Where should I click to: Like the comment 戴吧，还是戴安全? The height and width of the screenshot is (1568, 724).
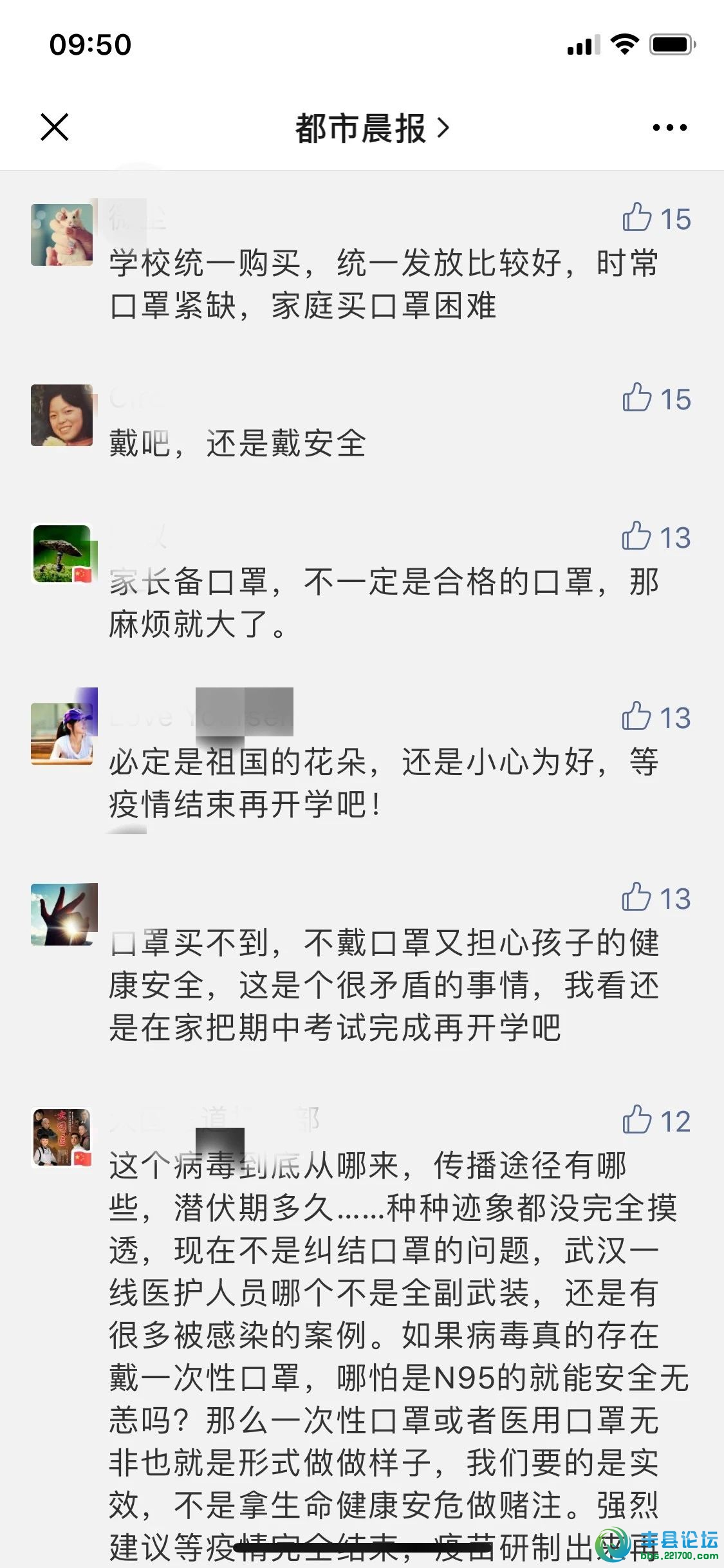tap(637, 398)
